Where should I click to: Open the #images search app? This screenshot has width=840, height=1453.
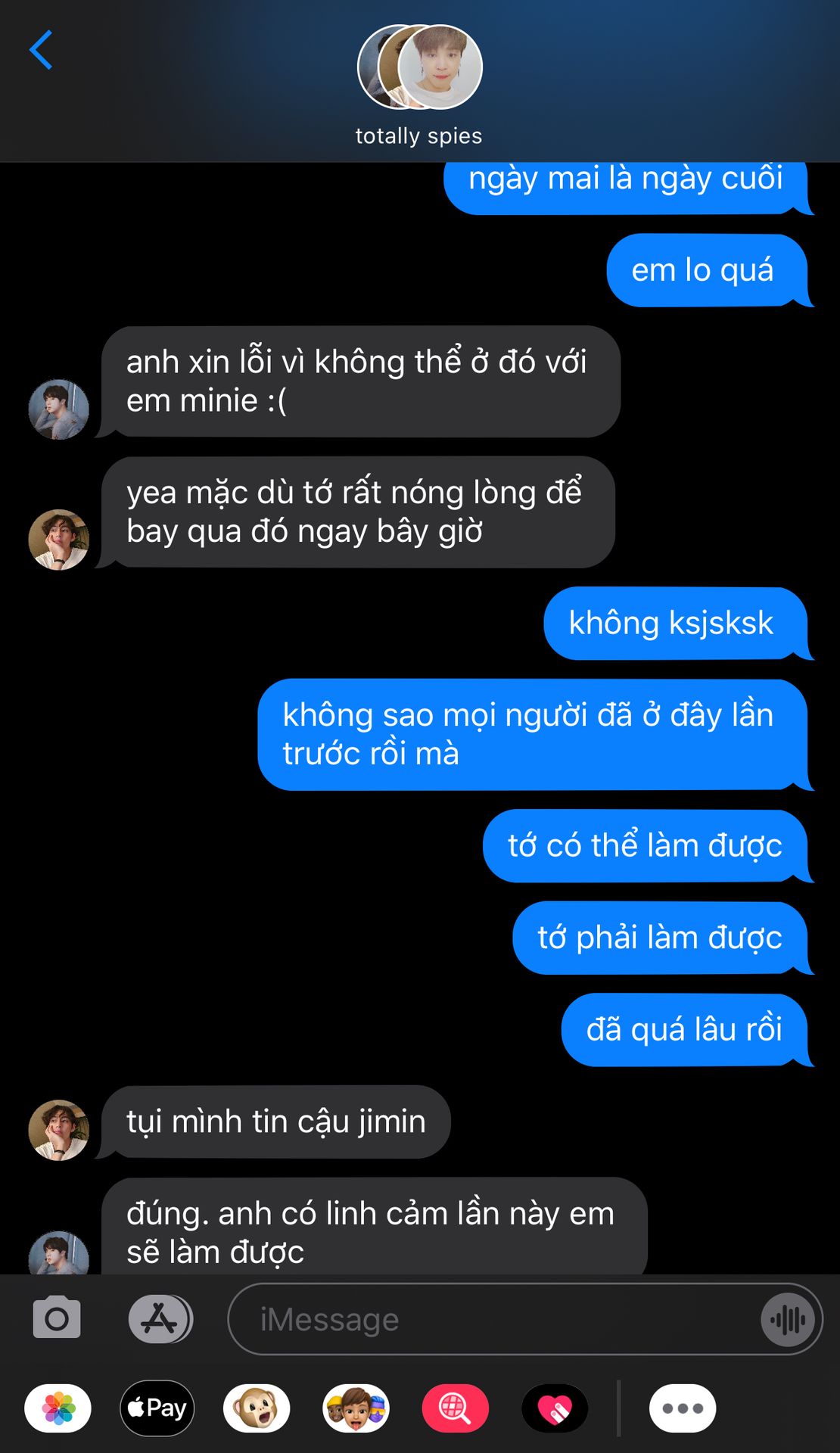(455, 1408)
